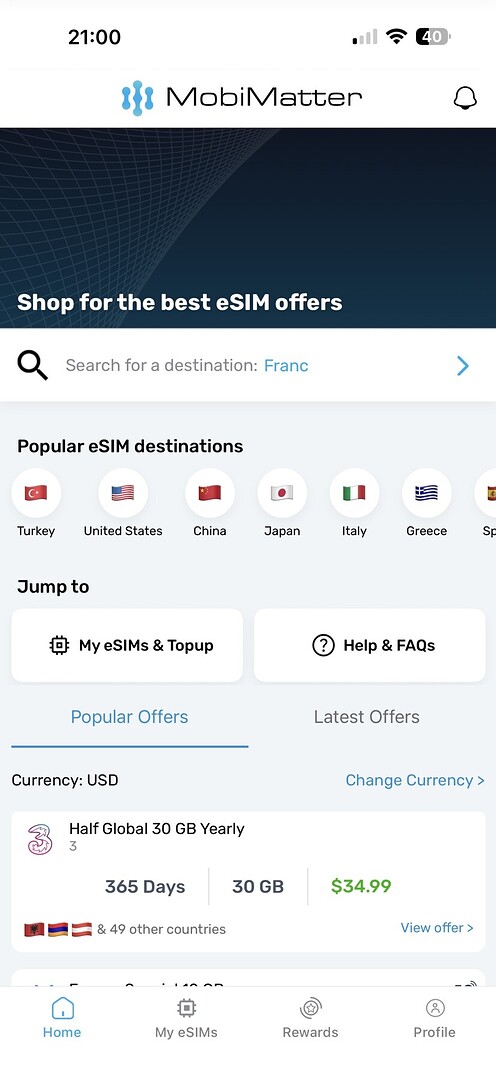Pick Greece from popular destinations
This screenshot has width=496, height=1080.
click(x=426, y=503)
